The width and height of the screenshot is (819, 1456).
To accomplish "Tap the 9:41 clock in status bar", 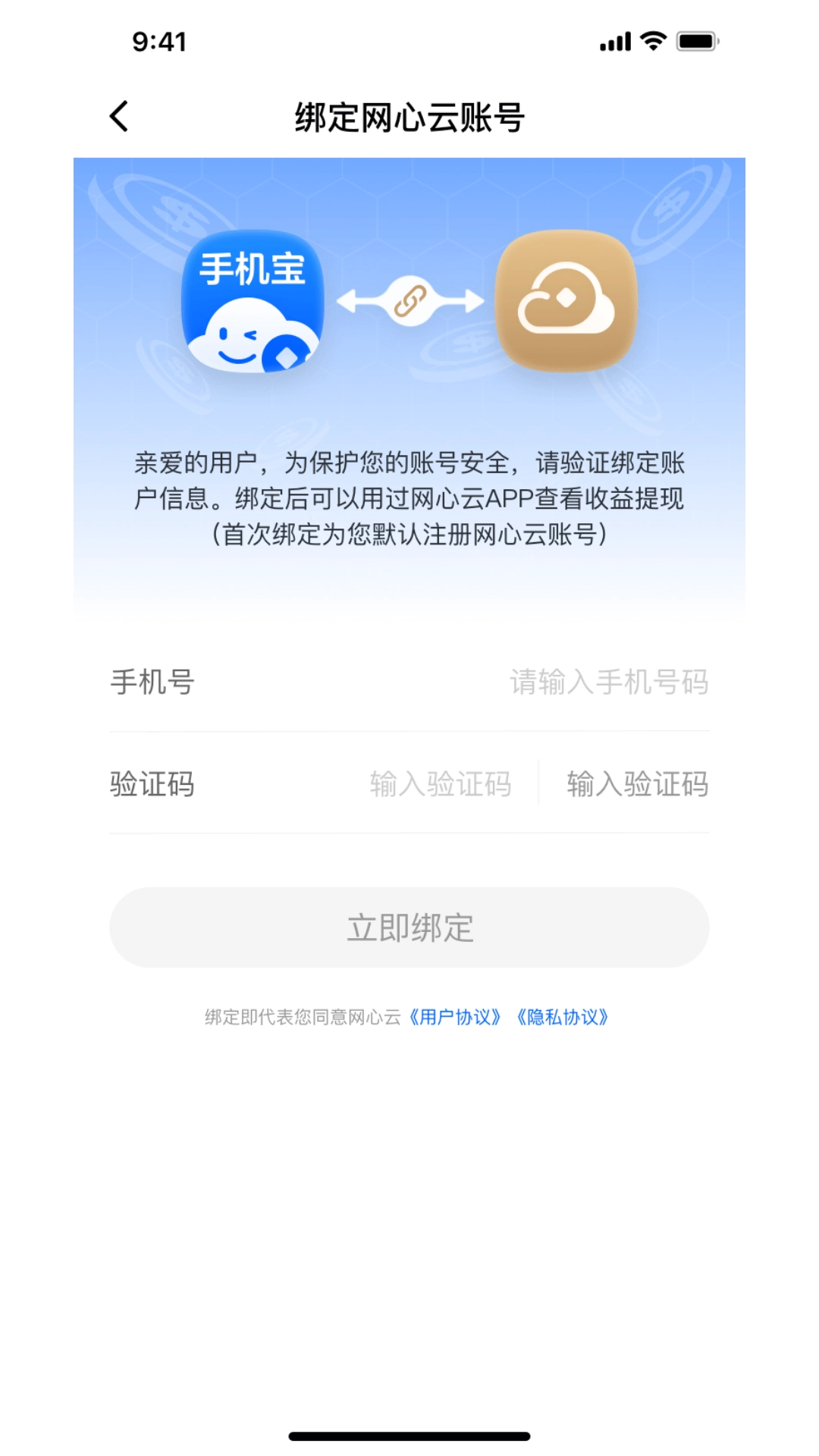I will click(x=162, y=42).
